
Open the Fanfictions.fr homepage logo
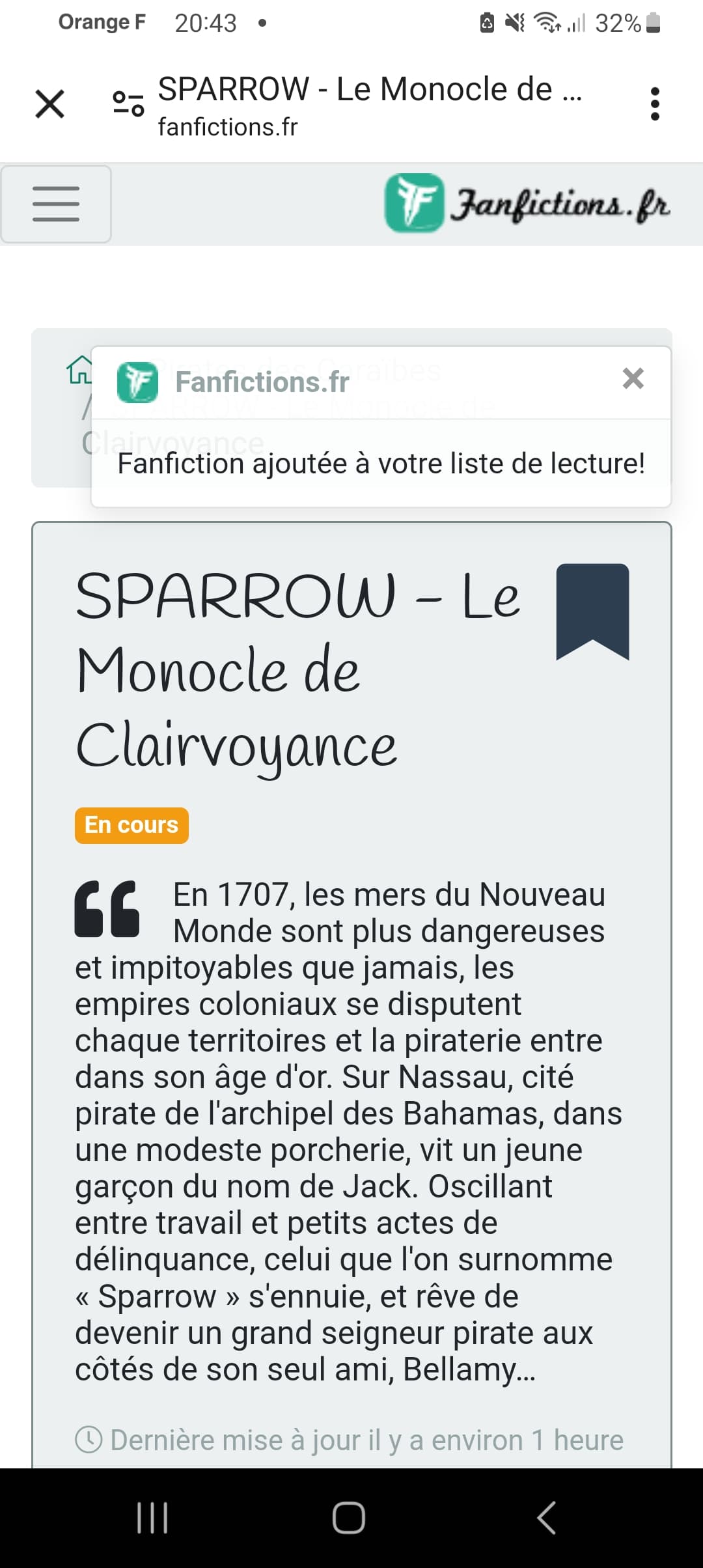[527, 203]
